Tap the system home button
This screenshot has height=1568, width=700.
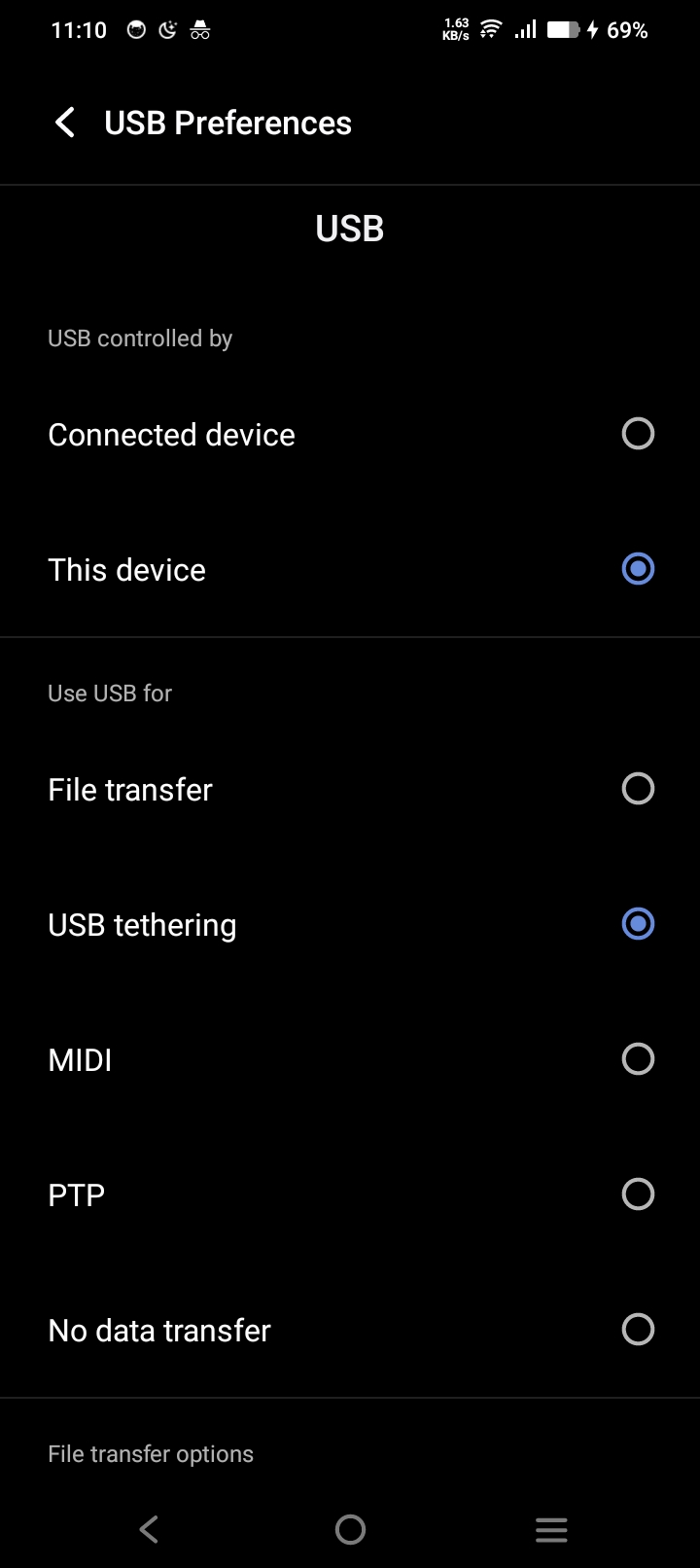(350, 1530)
